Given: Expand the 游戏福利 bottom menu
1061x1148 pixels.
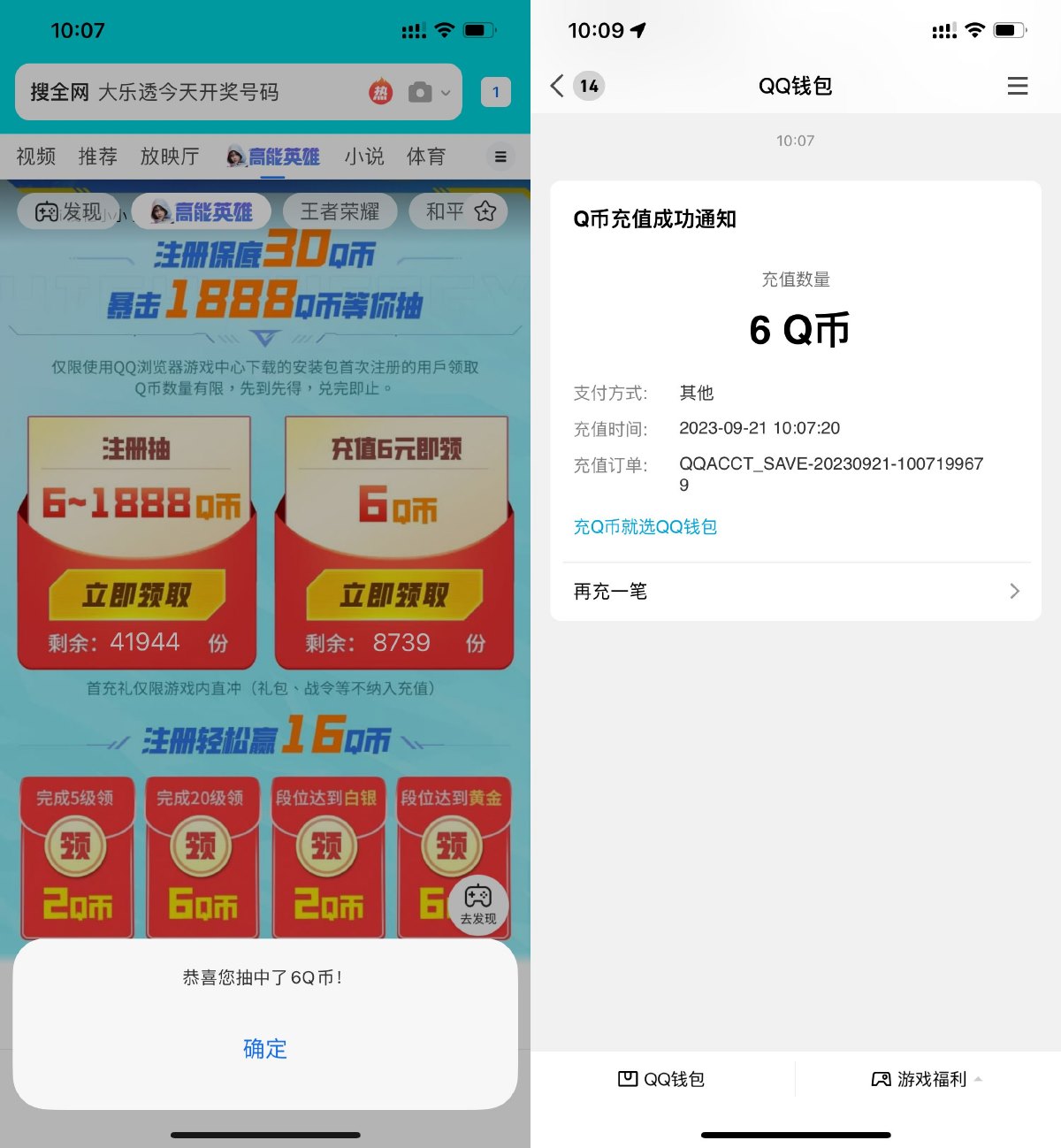Looking at the screenshot, I should (927, 1079).
